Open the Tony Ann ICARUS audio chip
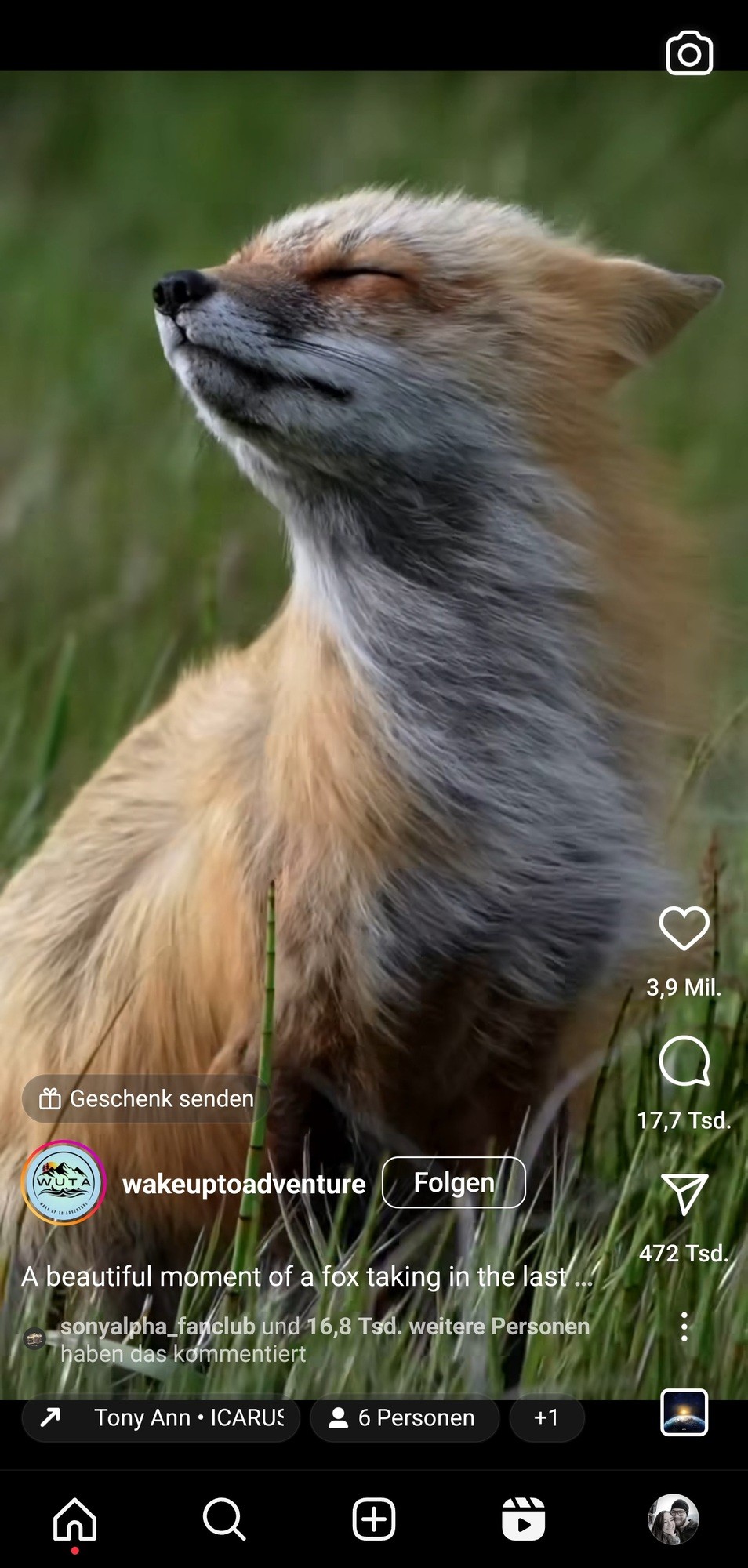Image resolution: width=748 pixels, height=1568 pixels. coord(161,1417)
